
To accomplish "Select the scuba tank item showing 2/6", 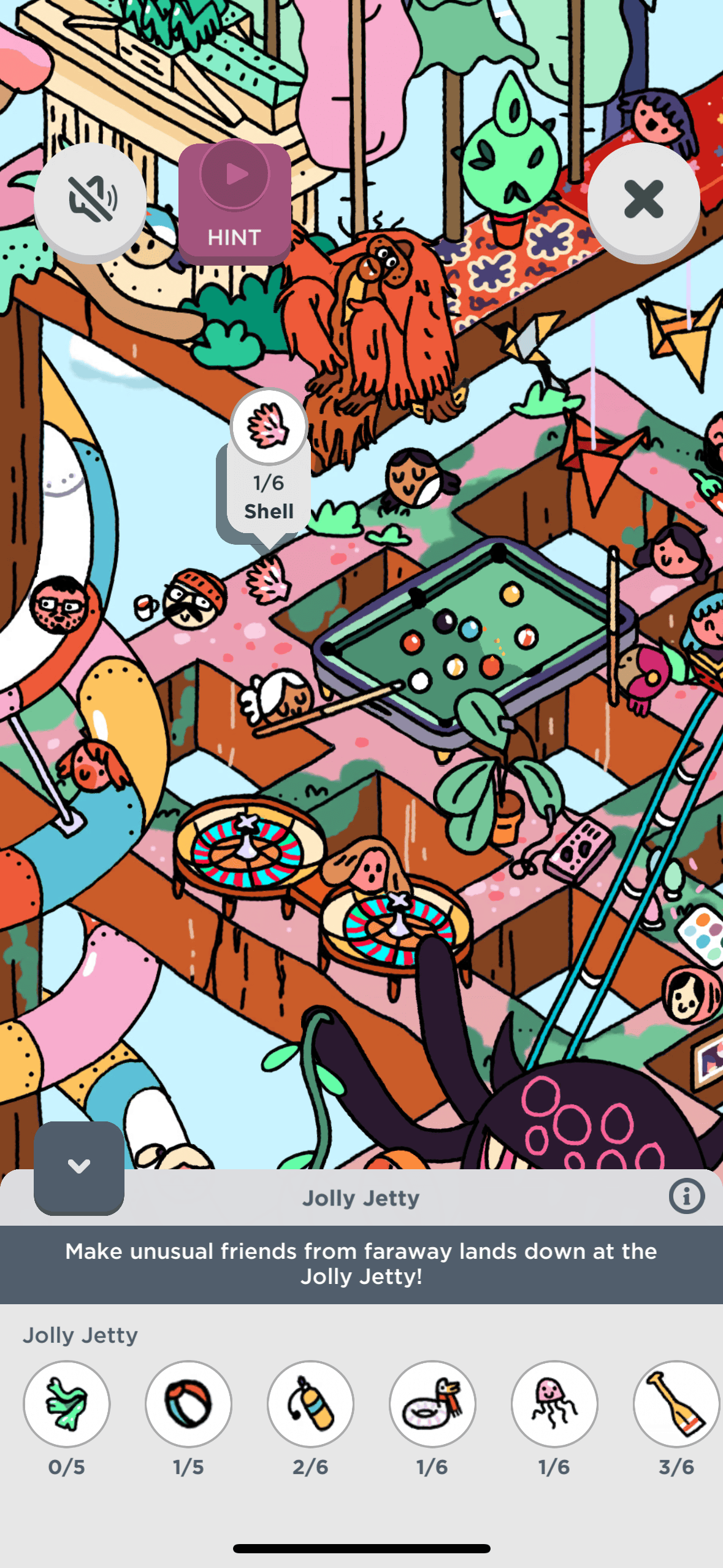I will click(x=310, y=1404).
